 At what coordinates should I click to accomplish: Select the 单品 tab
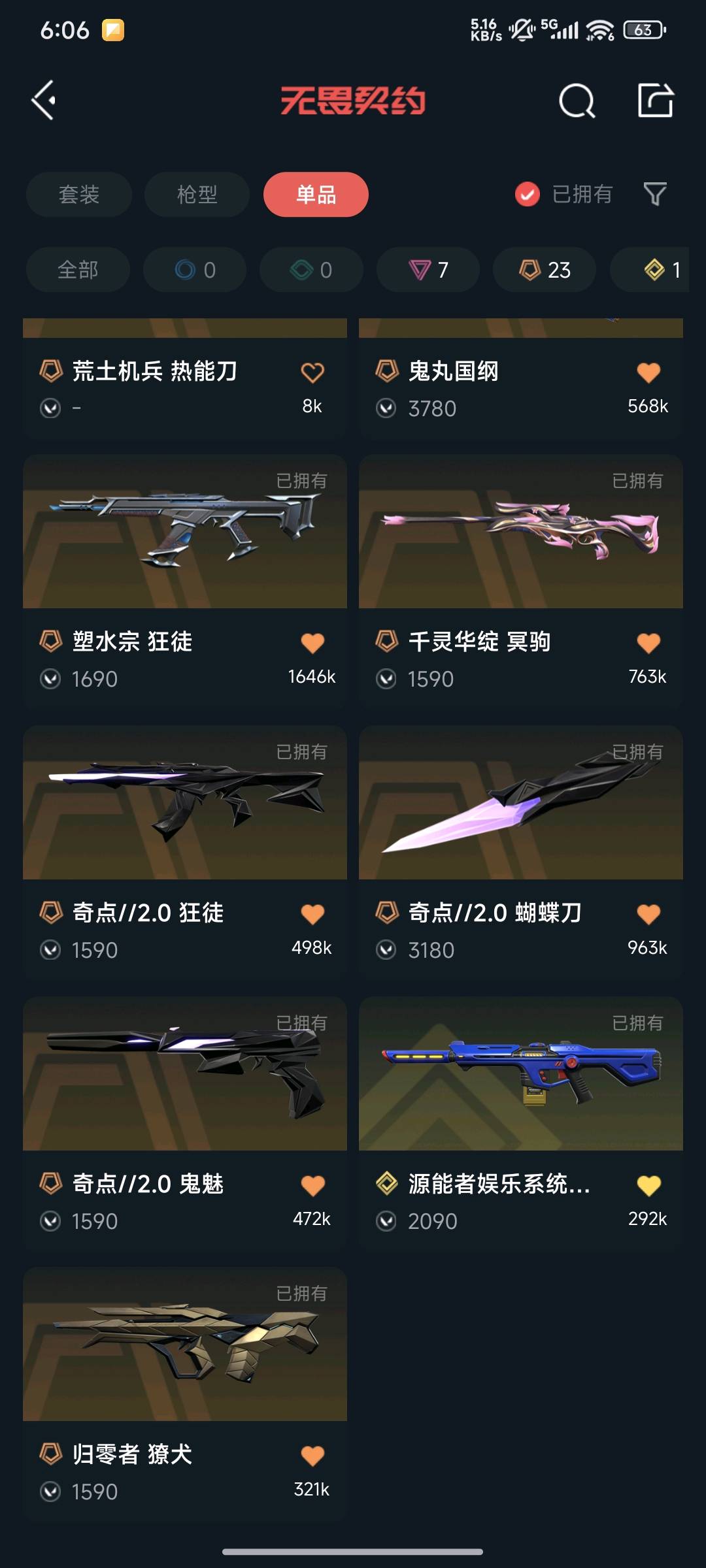316,194
